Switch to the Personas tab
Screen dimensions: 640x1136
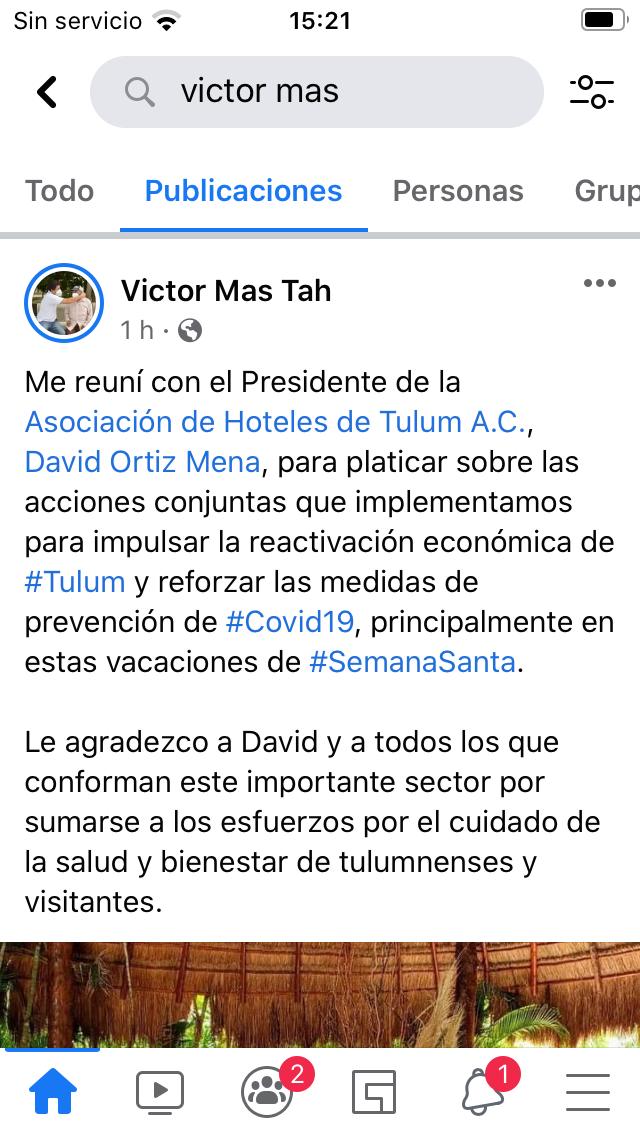(x=458, y=191)
